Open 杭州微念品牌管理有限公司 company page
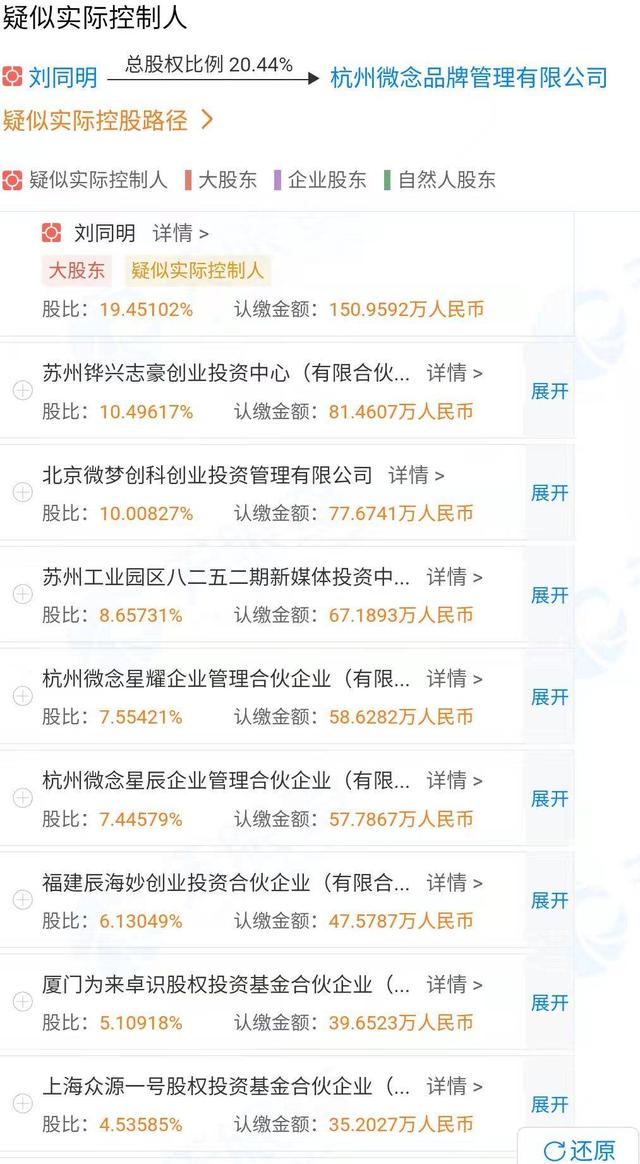Screen dimensions: 640x1164 point(468,77)
